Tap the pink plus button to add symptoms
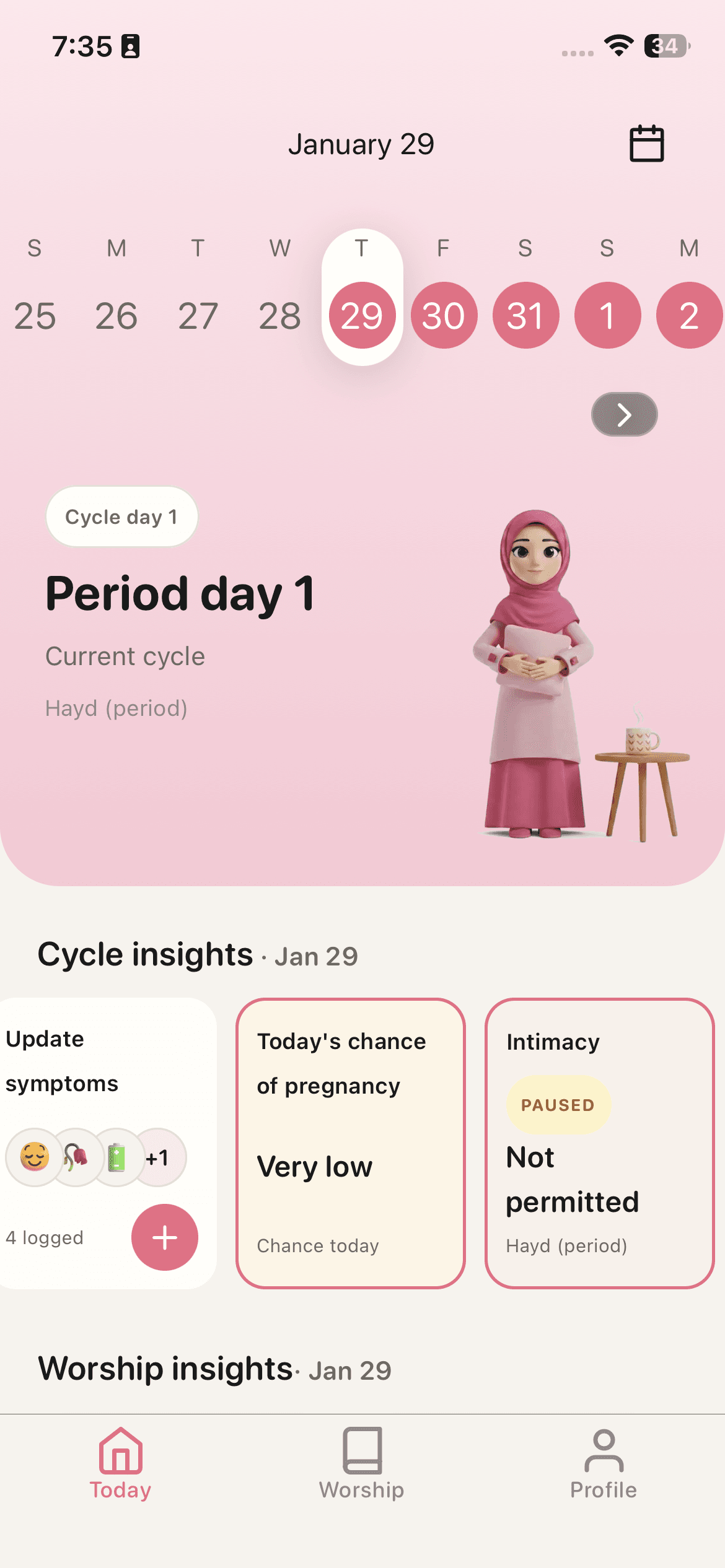The image size is (725, 1568). click(164, 1237)
